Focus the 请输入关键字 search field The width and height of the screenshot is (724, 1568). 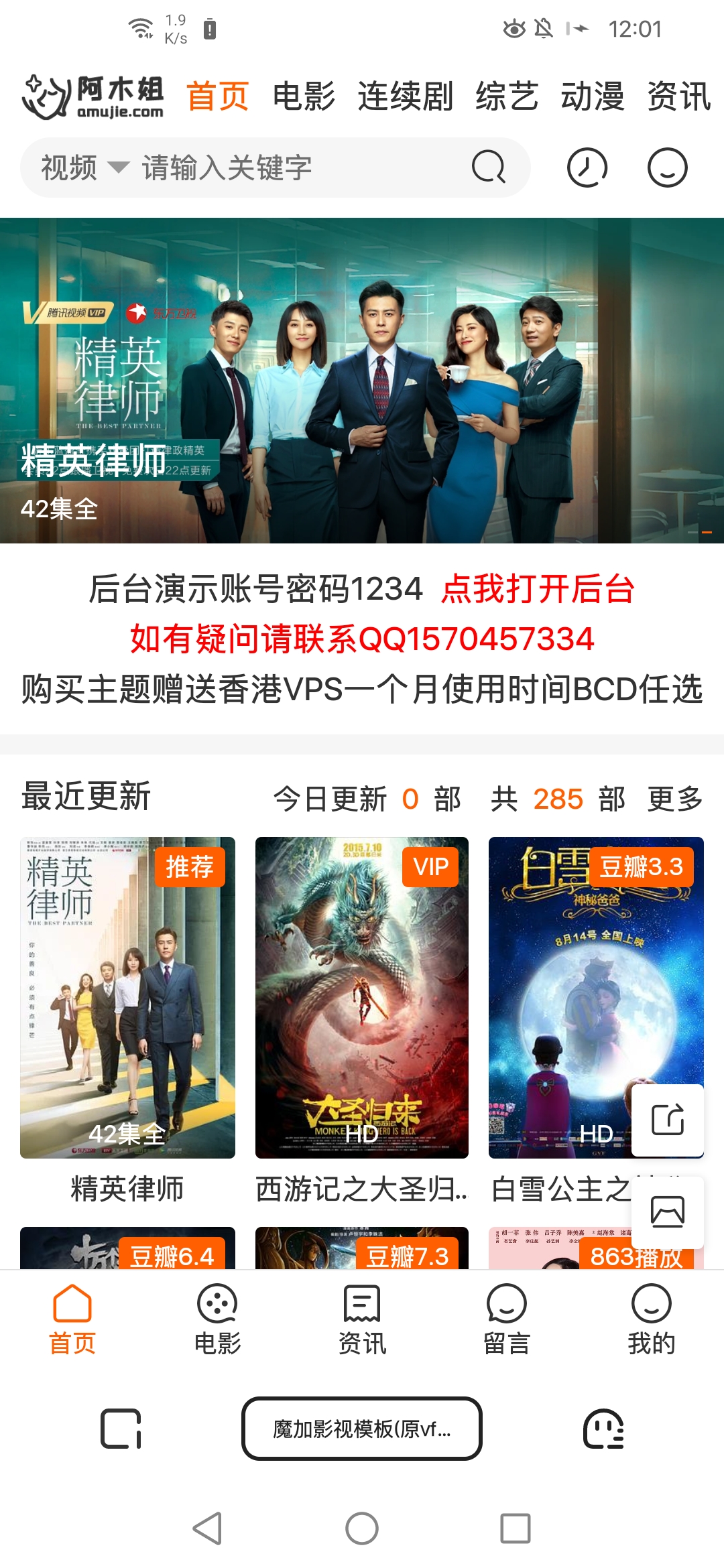[295, 168]
